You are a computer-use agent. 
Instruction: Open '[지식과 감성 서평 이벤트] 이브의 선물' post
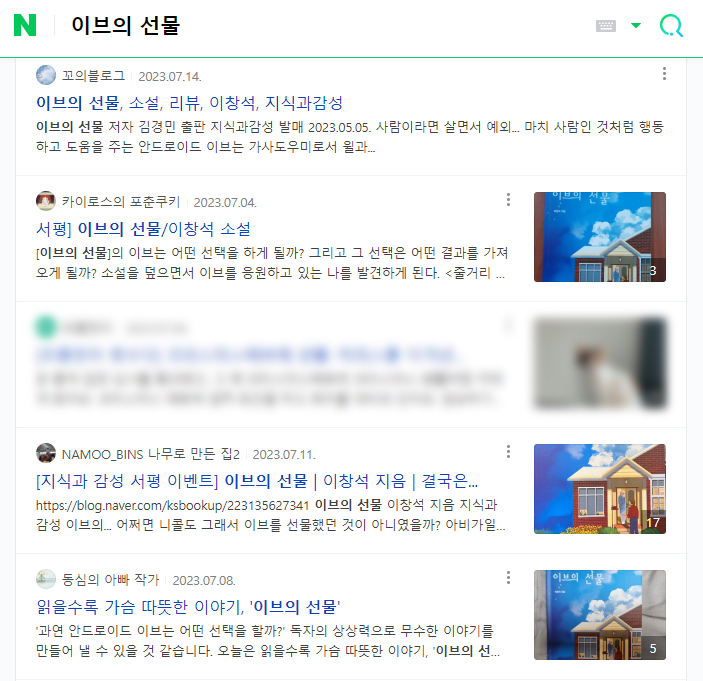[257, 480]
